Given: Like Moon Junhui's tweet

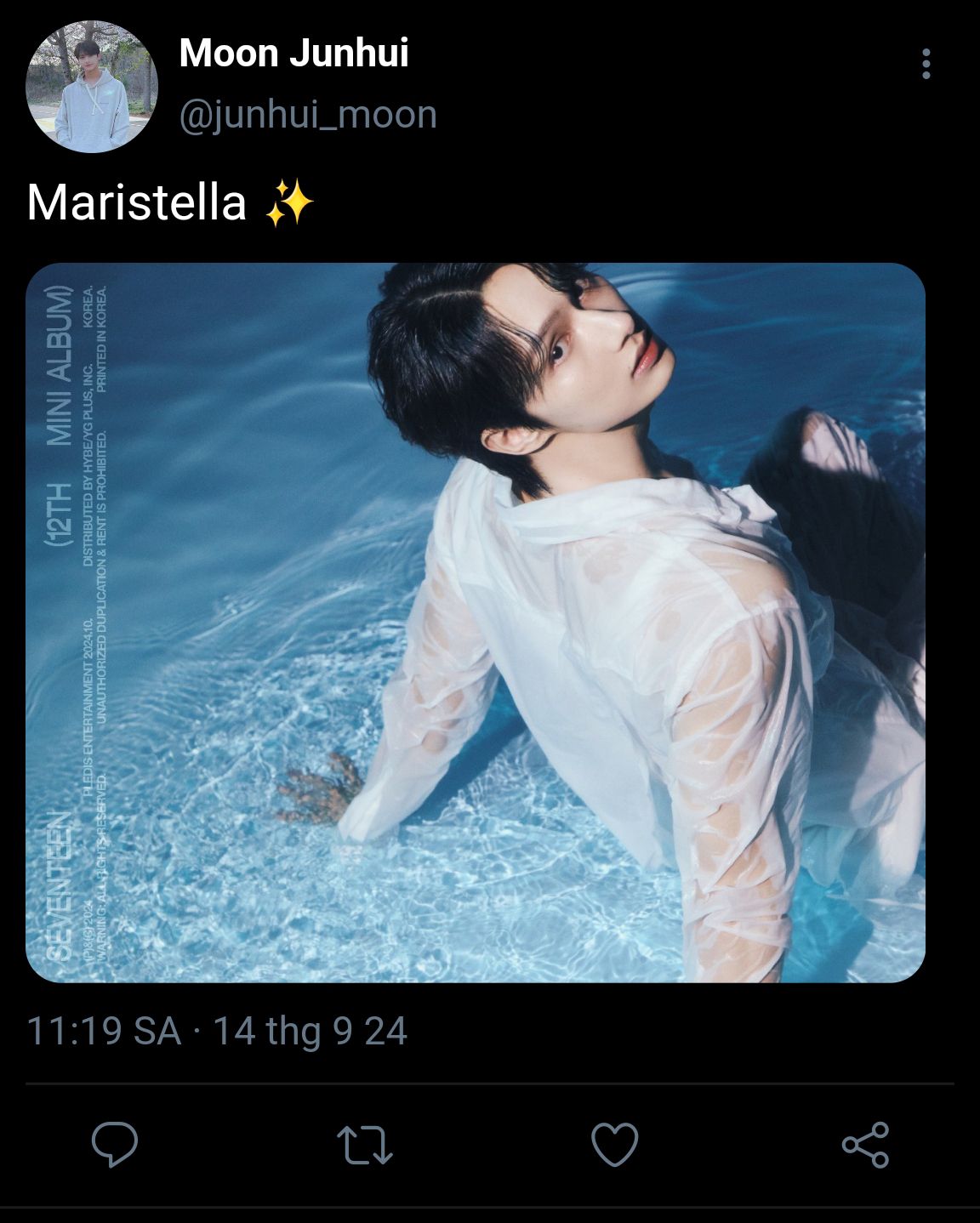Looking at the screenshot, I should [614, 1144].
